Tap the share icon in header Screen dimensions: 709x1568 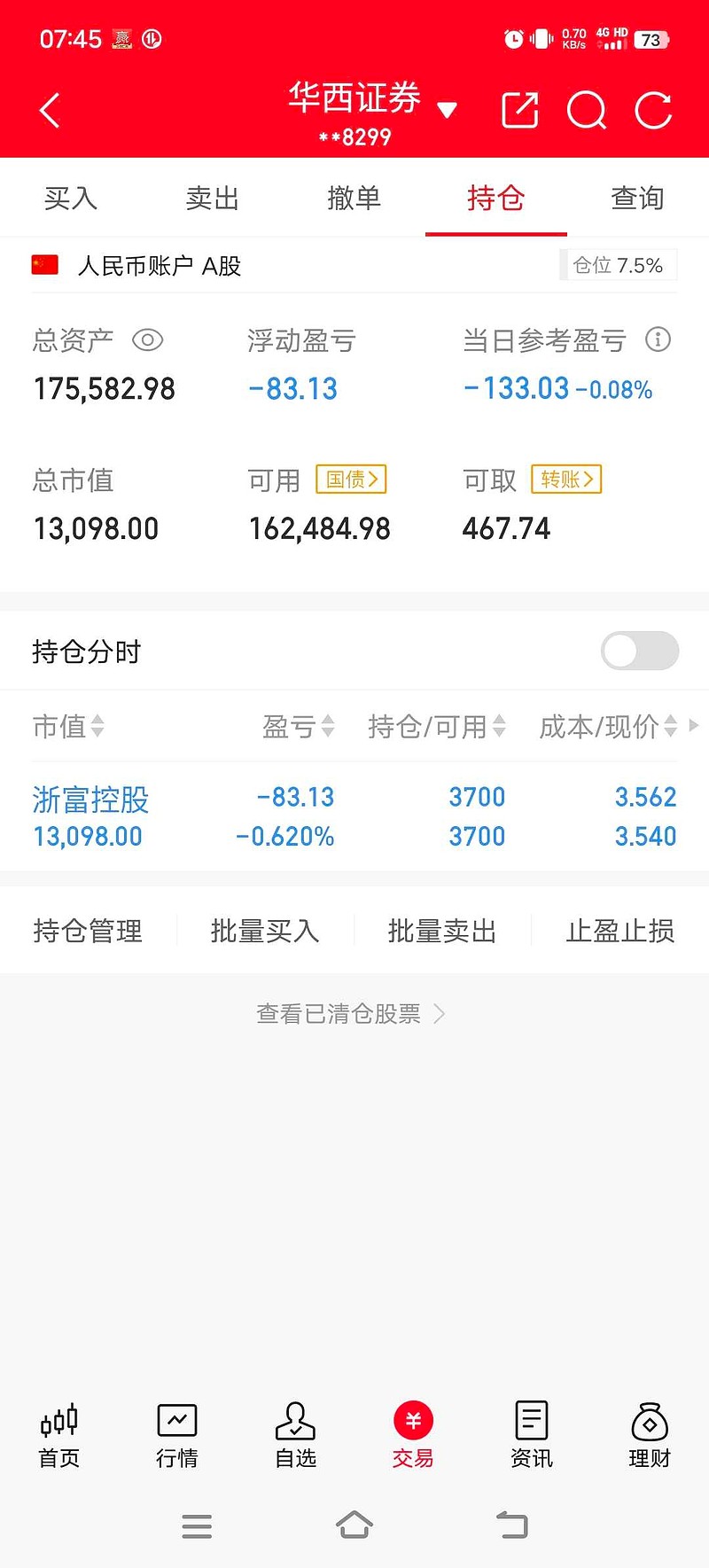click(520, 111)
